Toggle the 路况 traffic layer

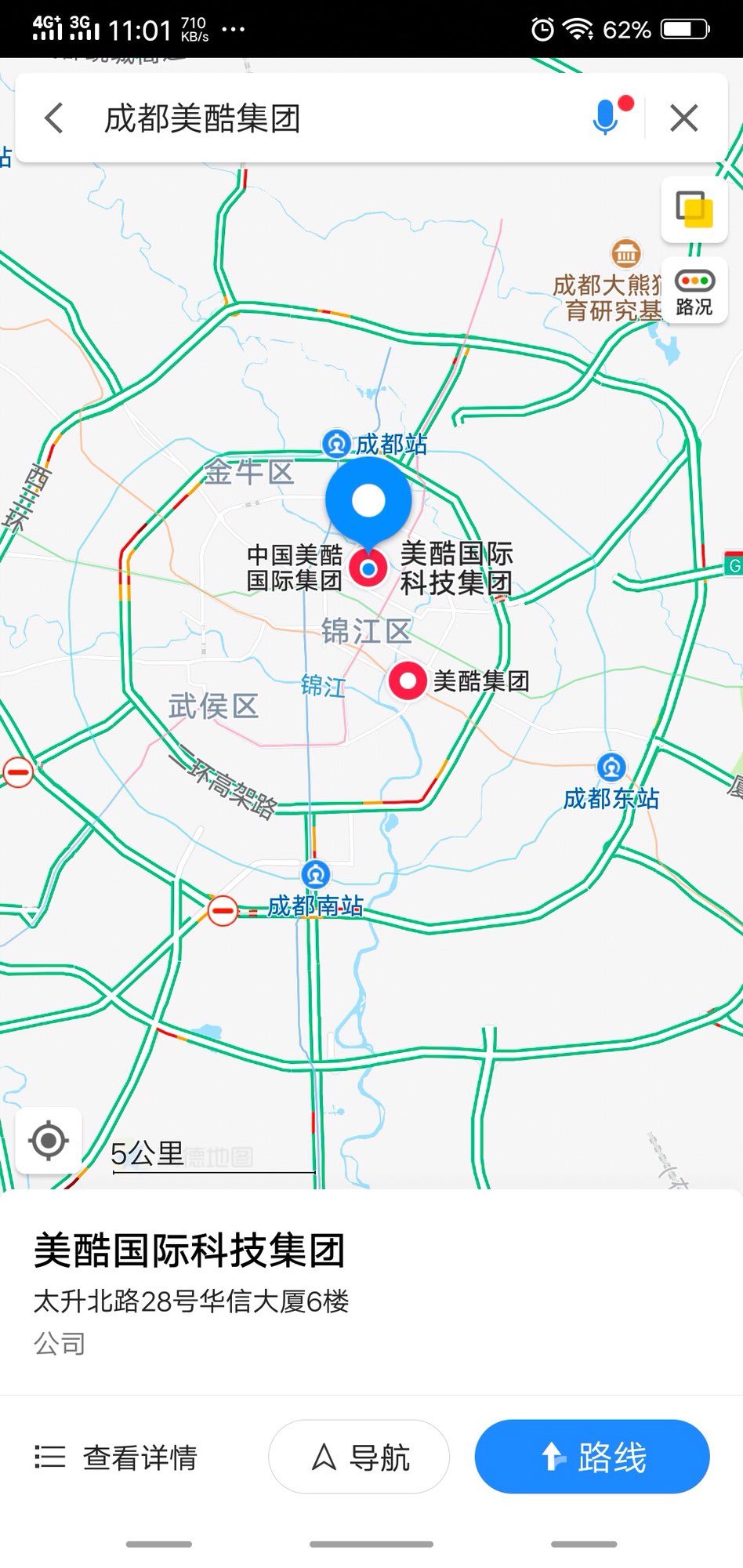click(x=694, y=292)
